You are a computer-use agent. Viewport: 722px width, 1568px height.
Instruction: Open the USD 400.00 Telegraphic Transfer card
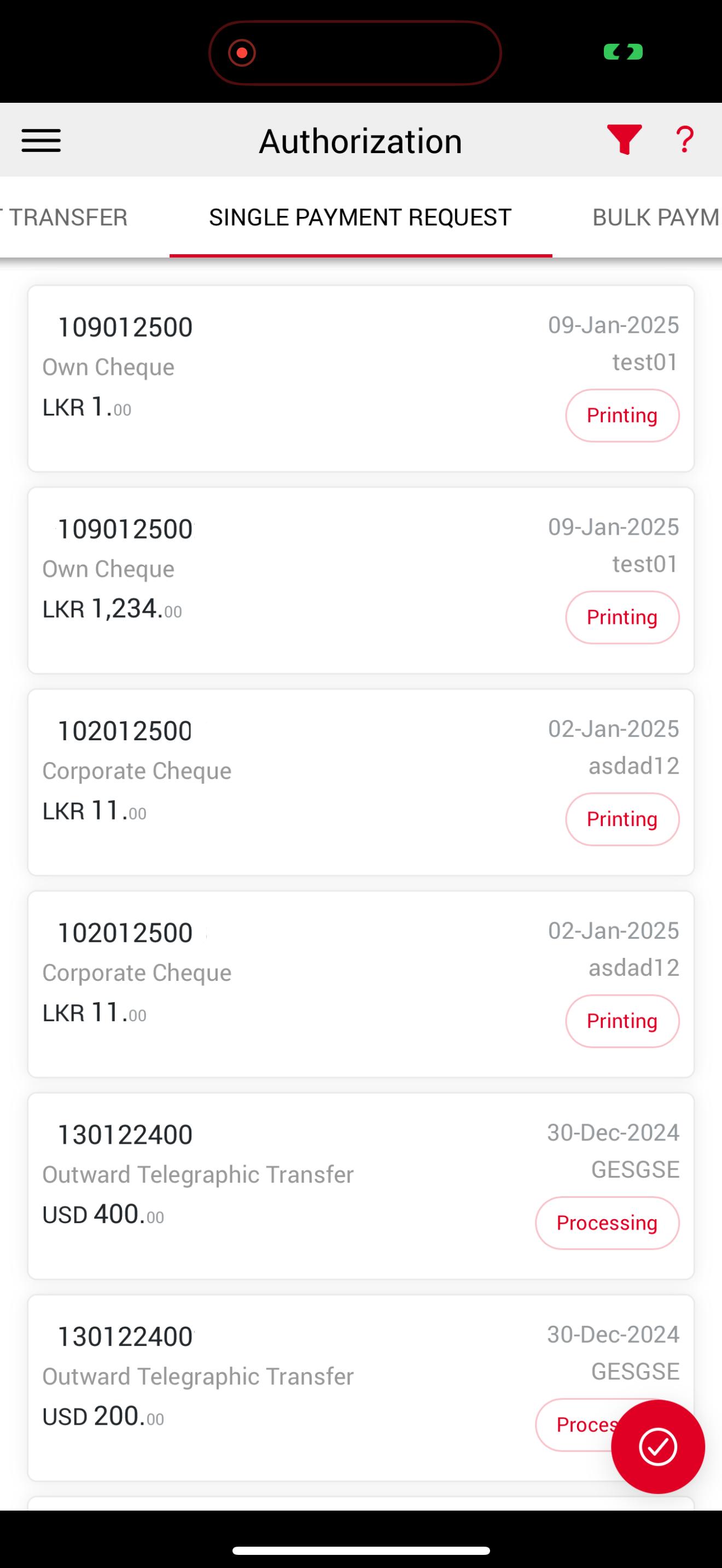[x=361, y=1186]
